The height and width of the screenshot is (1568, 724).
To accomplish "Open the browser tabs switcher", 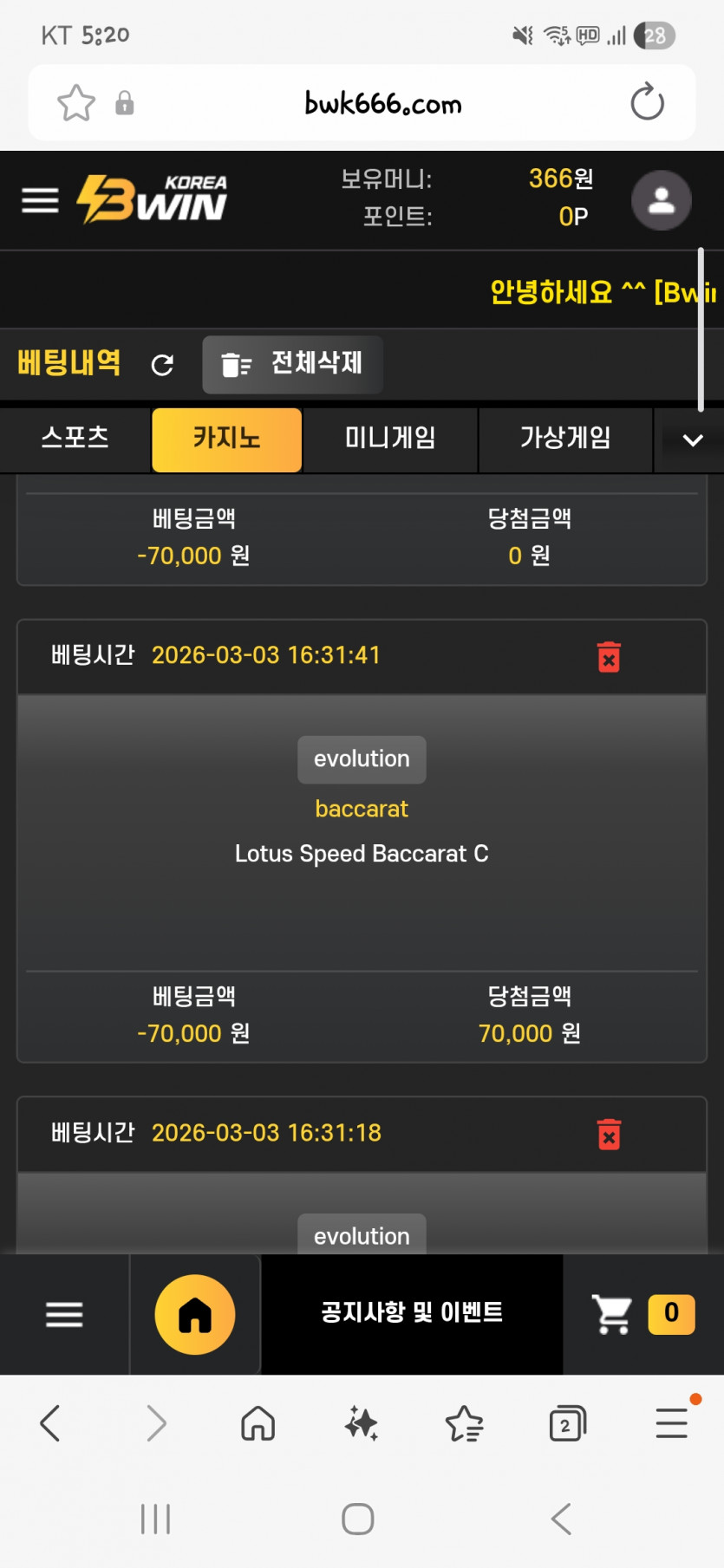I will tap(567, 1423).
